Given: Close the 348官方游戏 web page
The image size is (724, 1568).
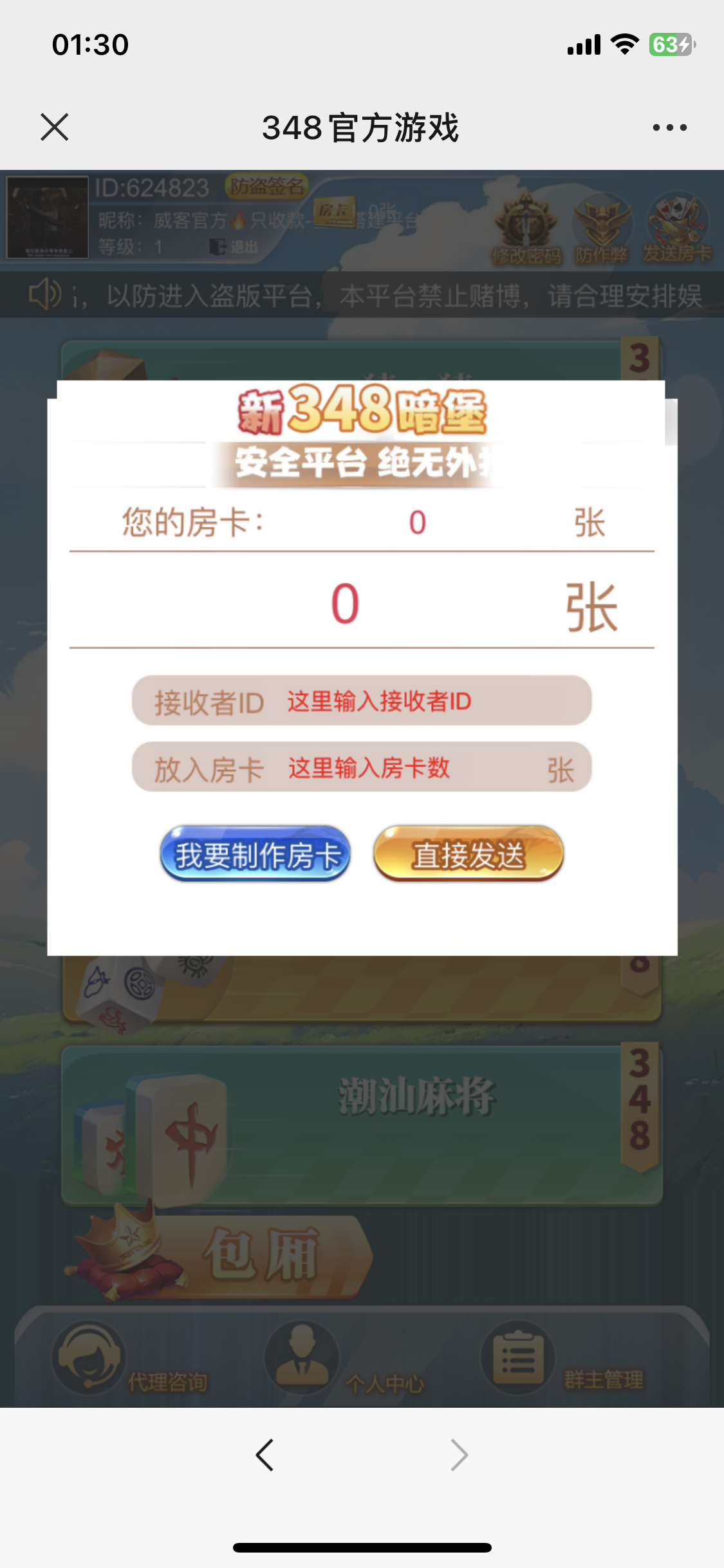Looking at the screenshot, I should [x=55, y=127].
